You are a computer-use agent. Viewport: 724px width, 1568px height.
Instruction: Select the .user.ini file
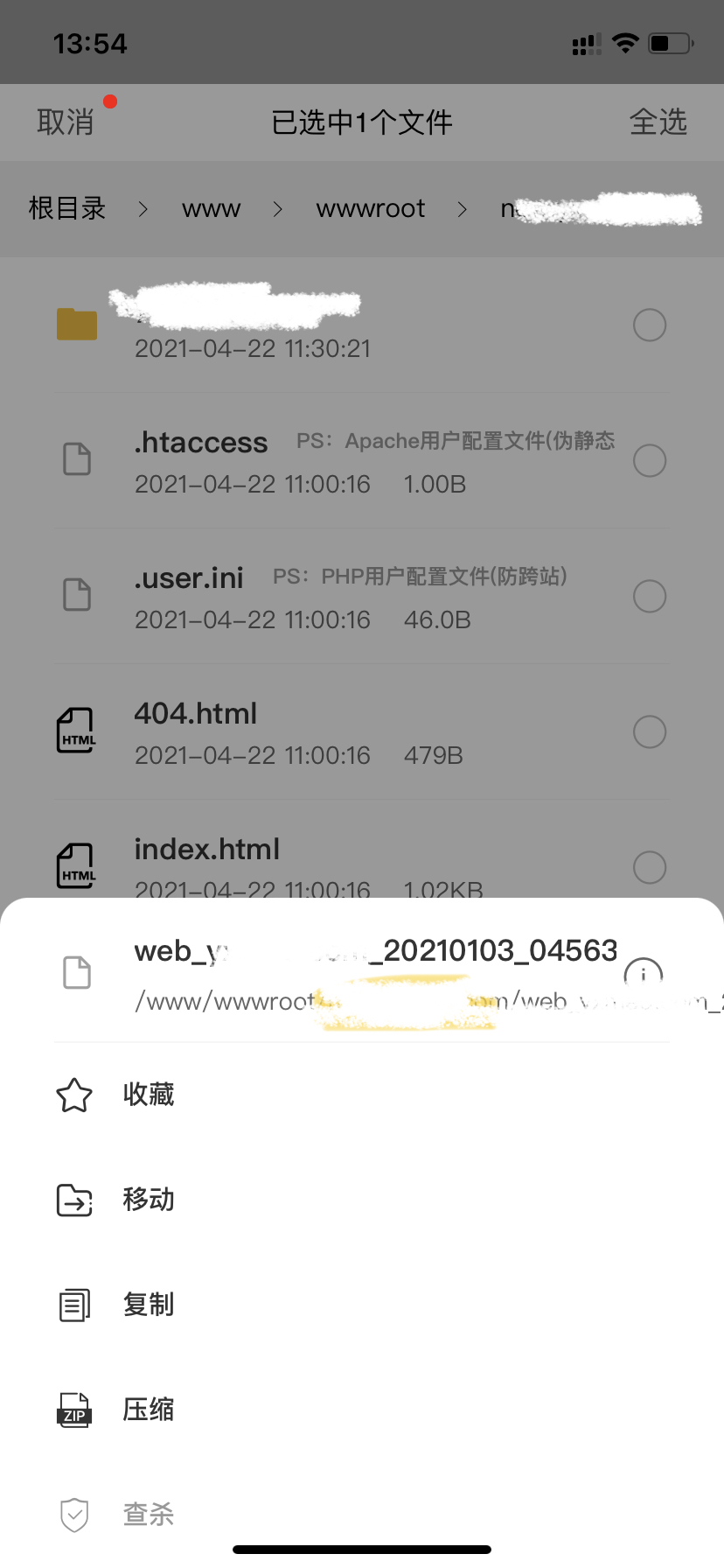[x=649, y=597]
